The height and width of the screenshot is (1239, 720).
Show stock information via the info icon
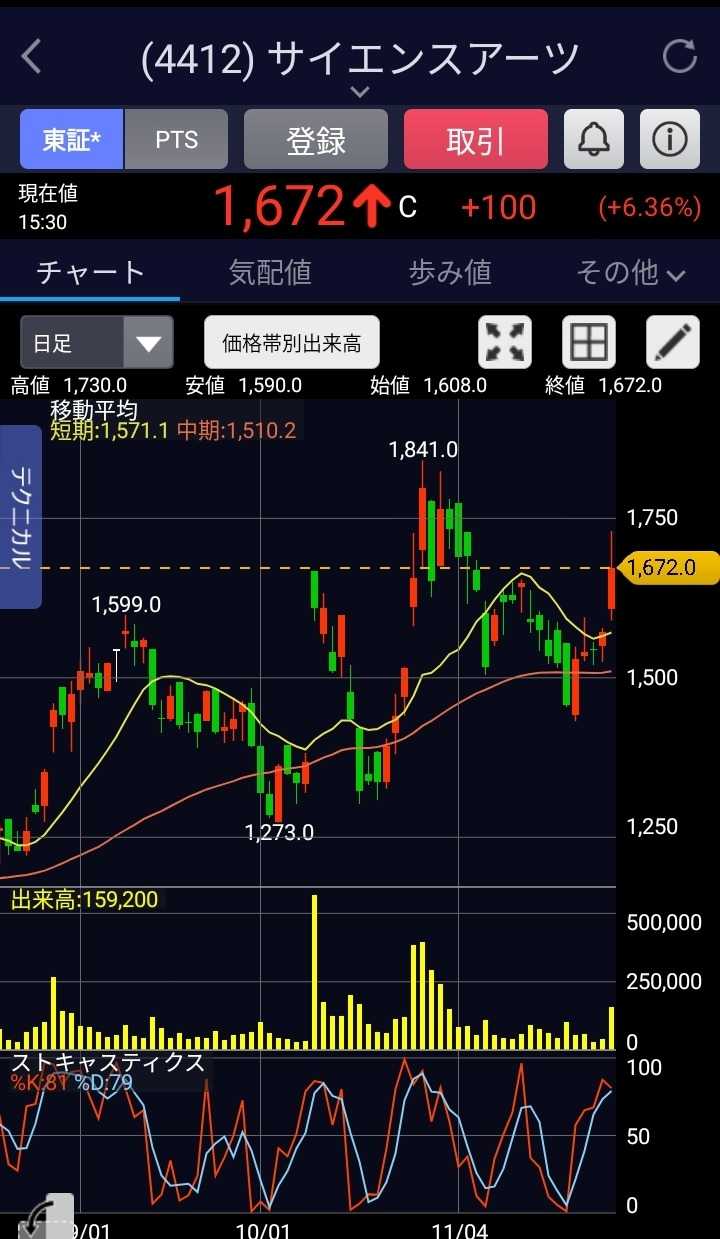point(669,140)
